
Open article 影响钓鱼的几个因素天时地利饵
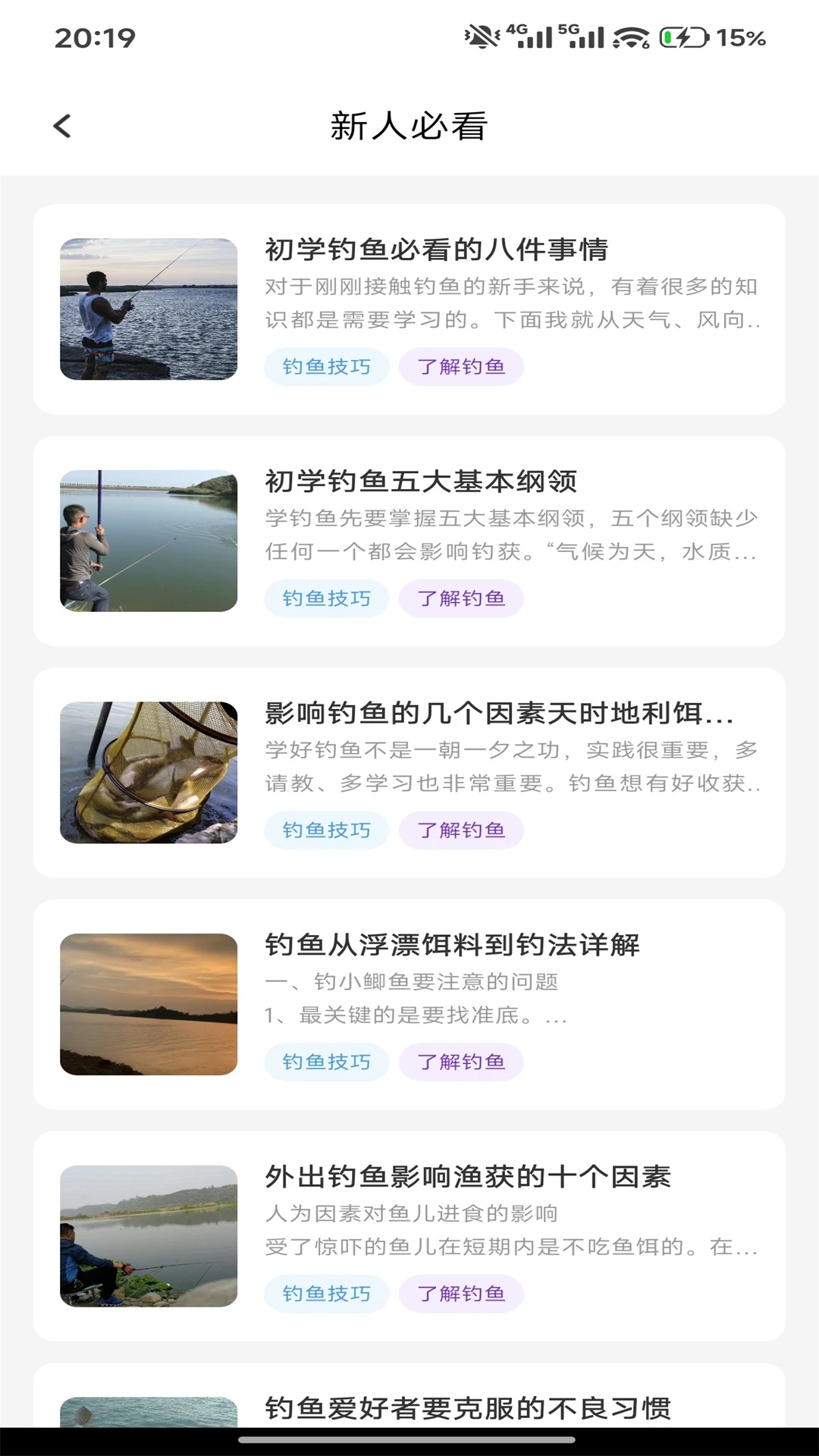coord(409,773)
